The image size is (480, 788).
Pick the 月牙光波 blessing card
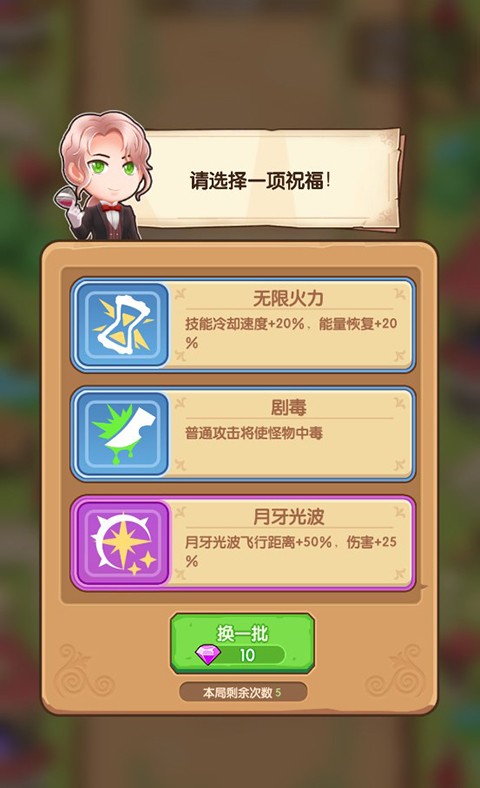click(243, 543)
